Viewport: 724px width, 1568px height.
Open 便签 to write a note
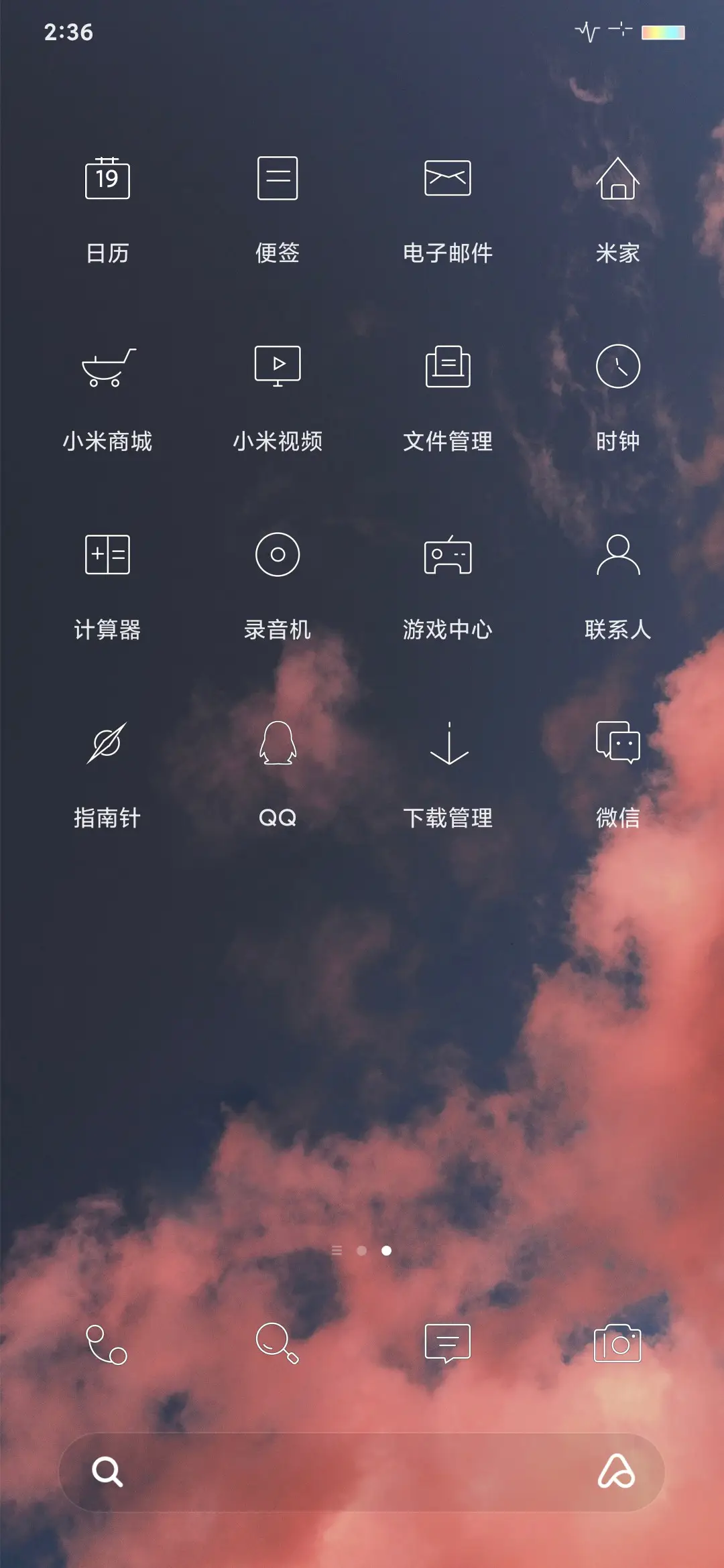coord(278,178)
